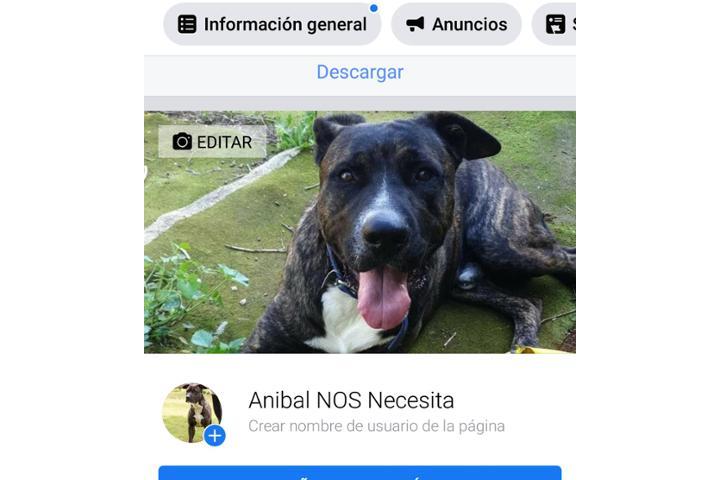The image size is (720, 480).
Task: Add a story via profile picture plus
Action: (x=214, y=435)
